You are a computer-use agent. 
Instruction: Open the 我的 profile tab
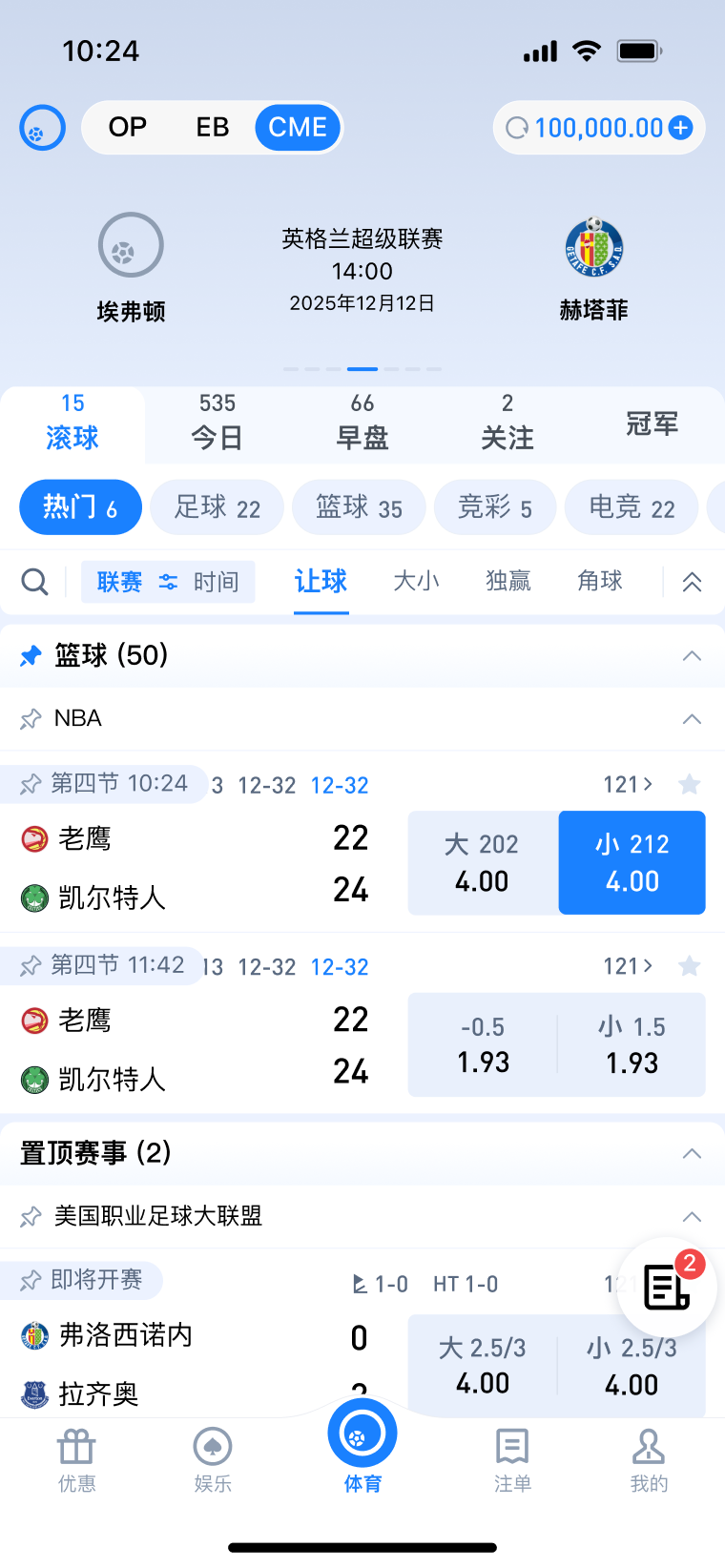point(649,1460)
